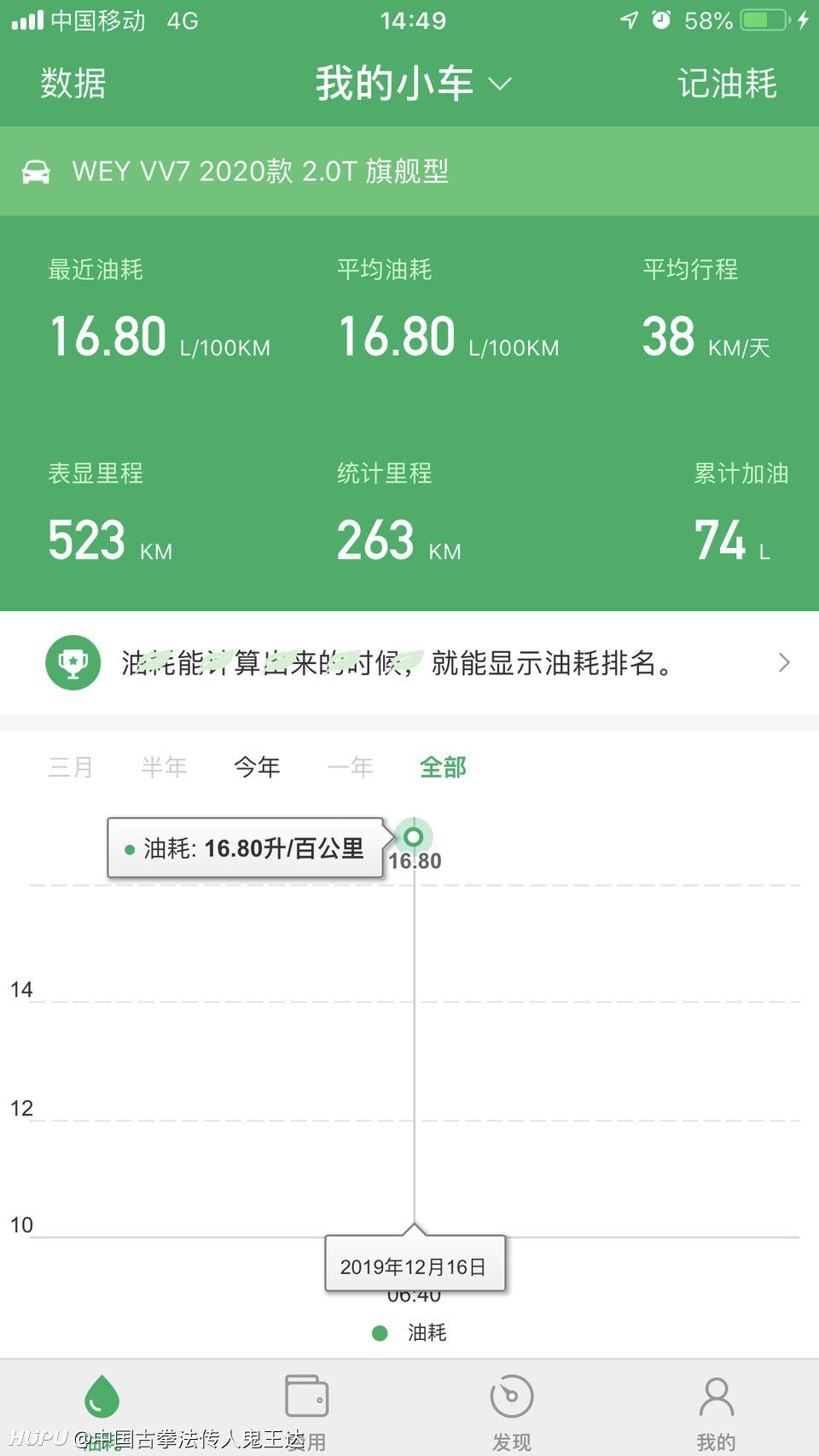This screenshot has width=819, height=1456.
Task: Expand the 我的小车 vehicle dropdown
Action: pos(413,84)
